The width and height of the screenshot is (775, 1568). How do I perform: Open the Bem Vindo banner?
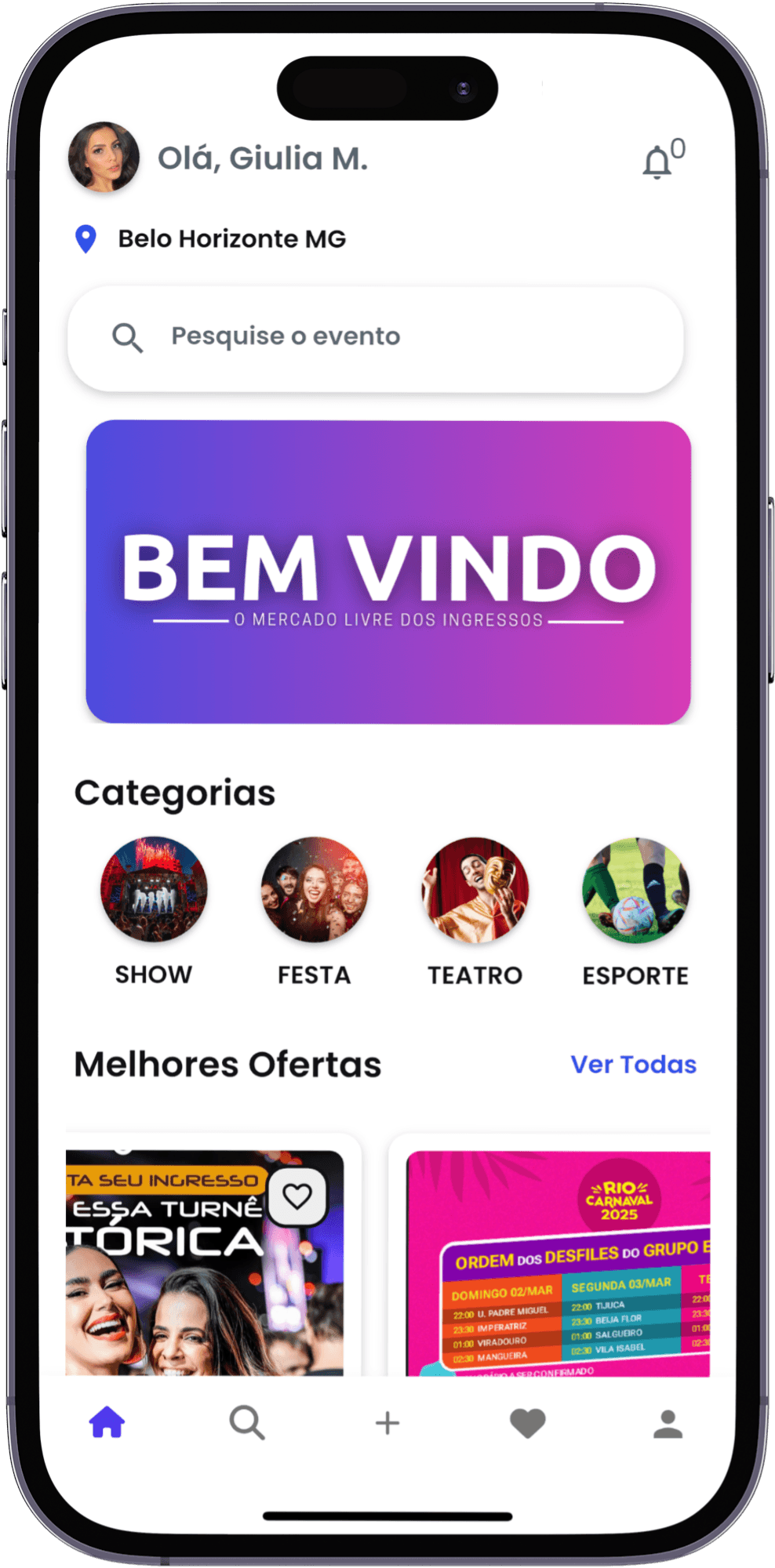point(388,572)
